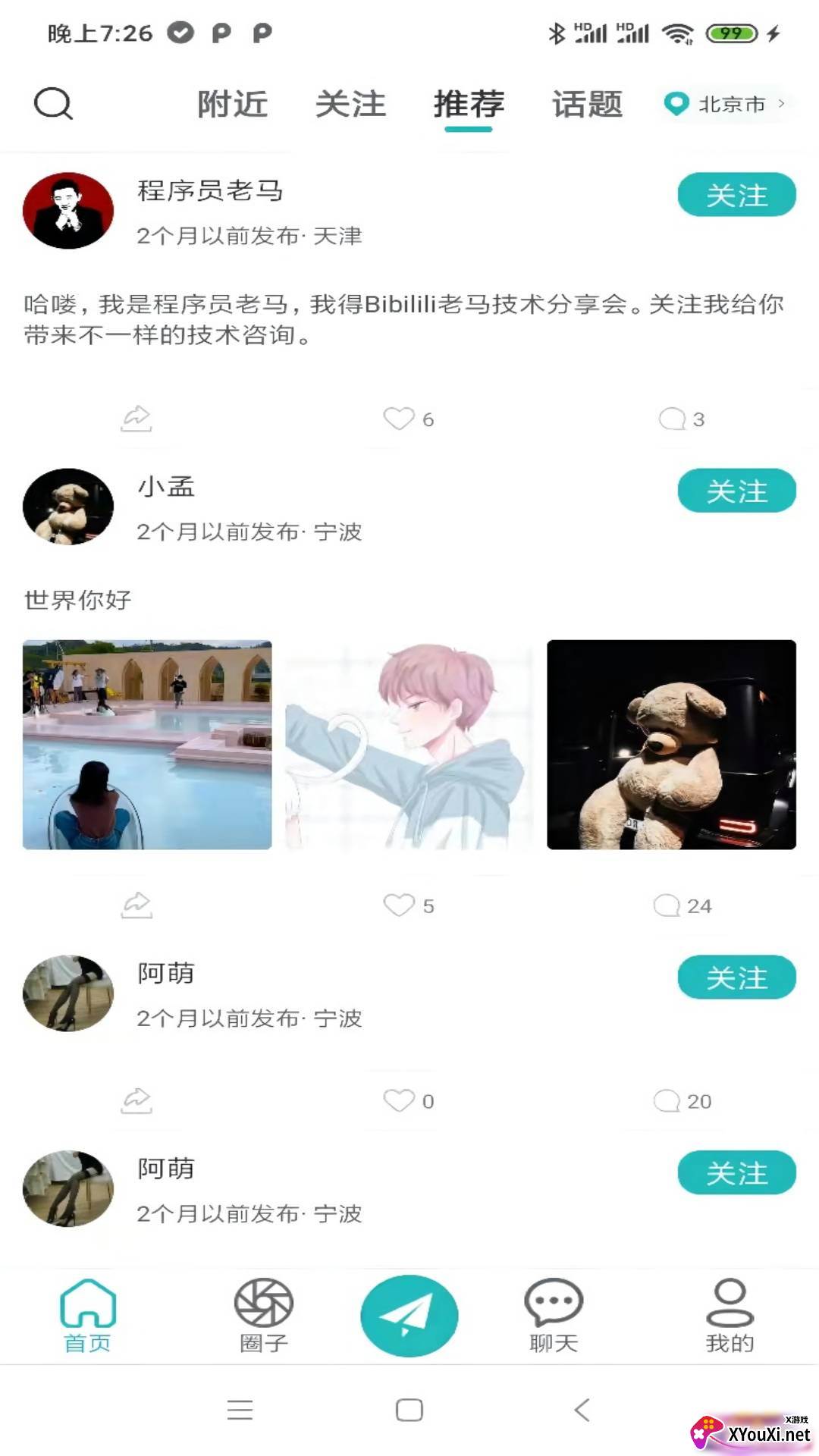Open the teddy bear photo in 小孟's post
The height and width of the screenshot is (1456, 819).
click(671, 745)
